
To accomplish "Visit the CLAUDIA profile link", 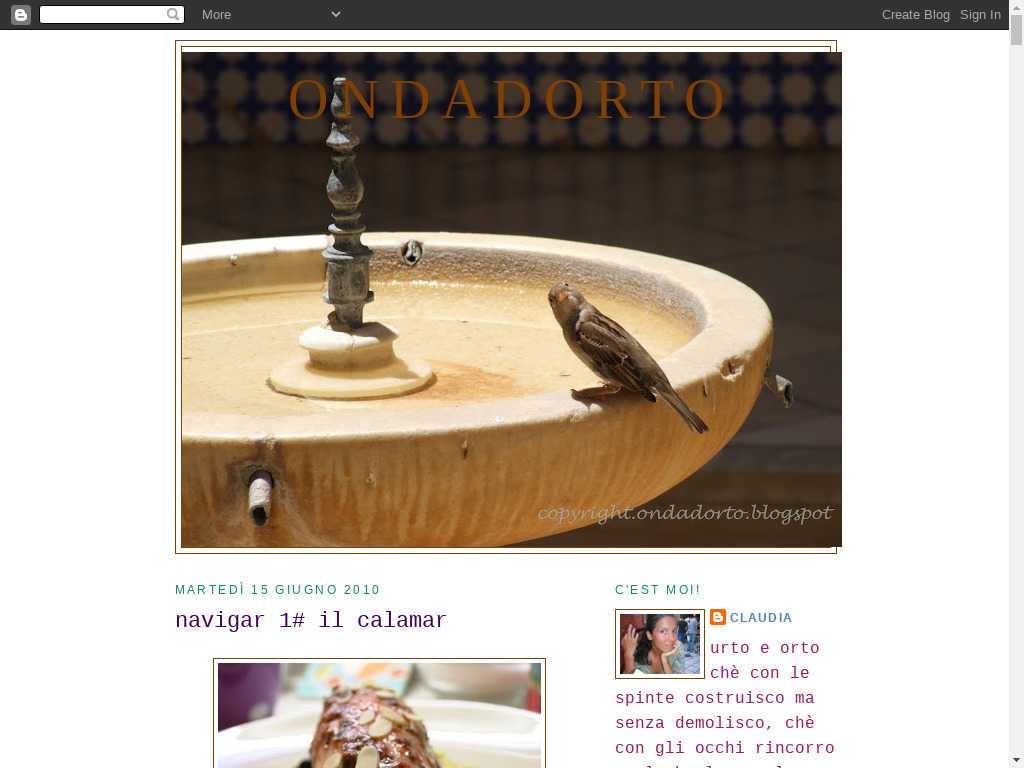I will (x=760, y=618).
